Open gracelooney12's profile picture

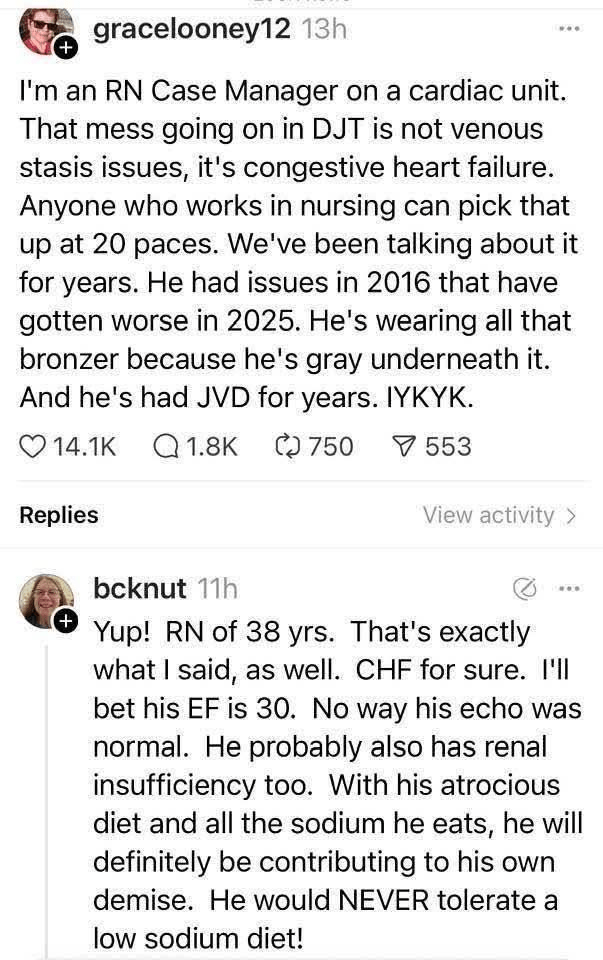(x=44, y=29)
